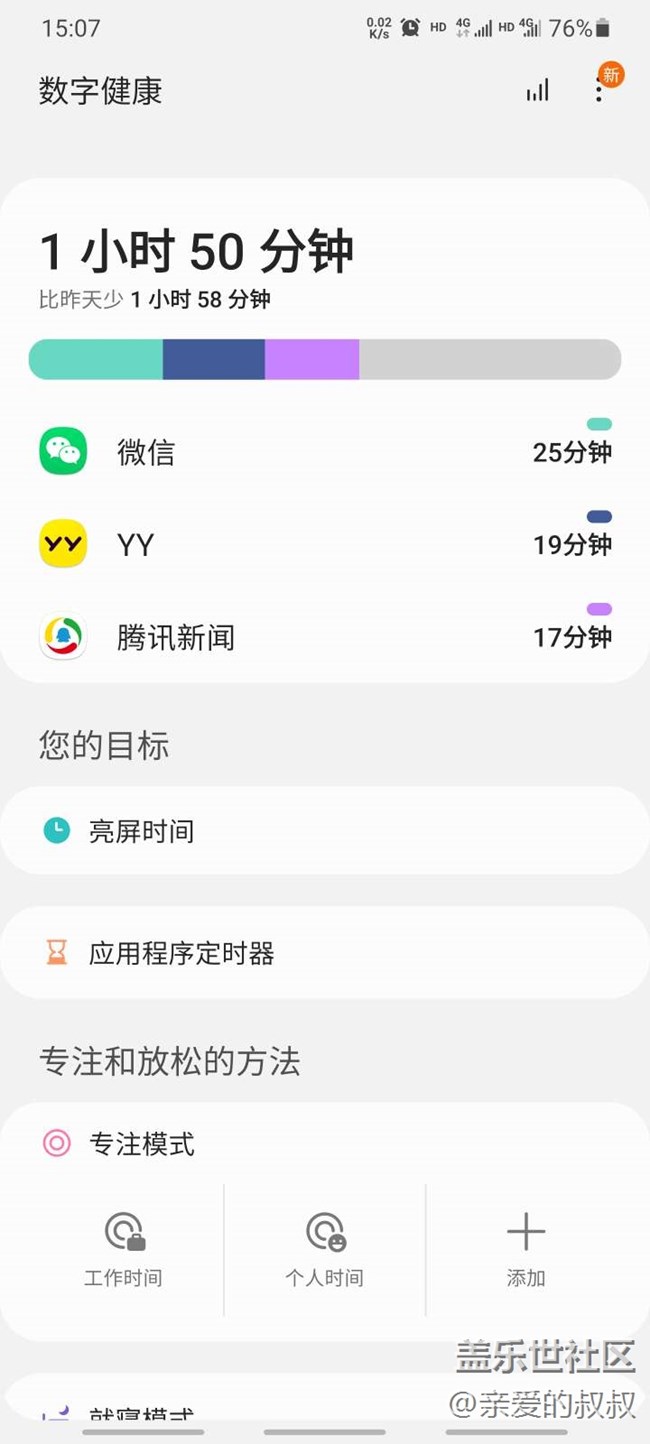The width and height of the screenshot is (650, 1444).
Task: View YY app usage details
Action: 324,544
